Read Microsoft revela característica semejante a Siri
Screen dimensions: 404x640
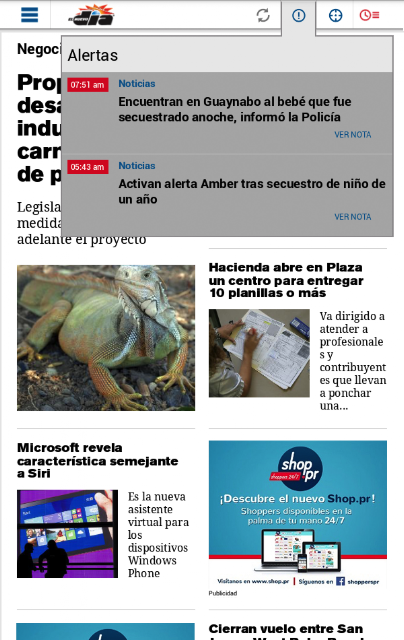point(98,460)
